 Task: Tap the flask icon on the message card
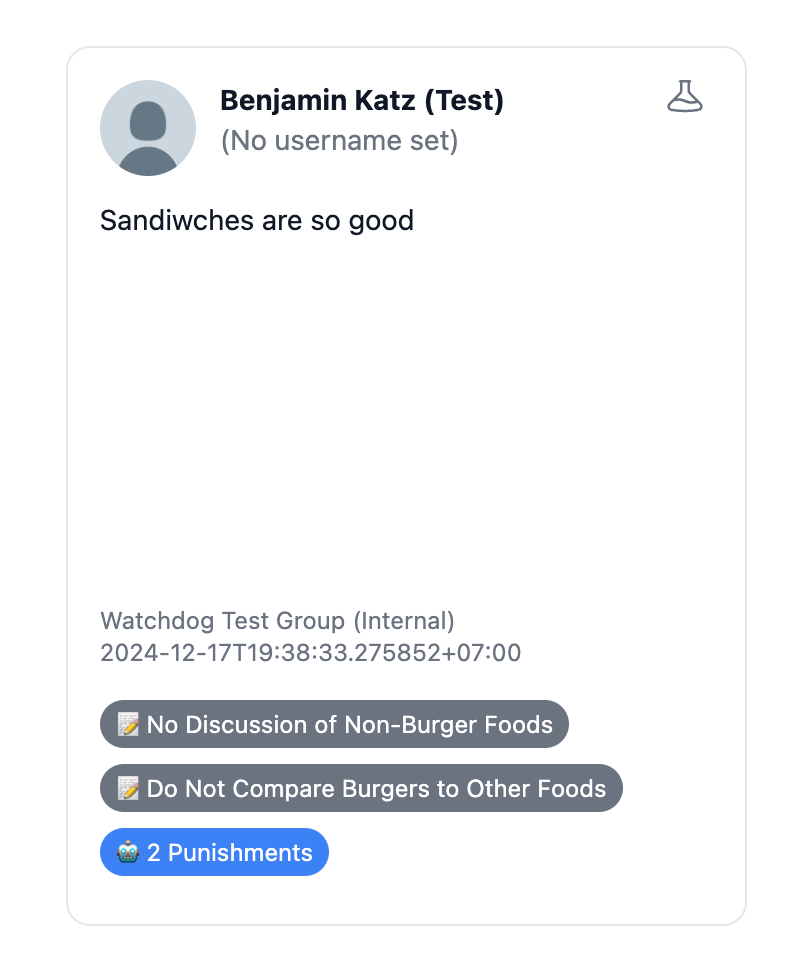coord(685,97)
